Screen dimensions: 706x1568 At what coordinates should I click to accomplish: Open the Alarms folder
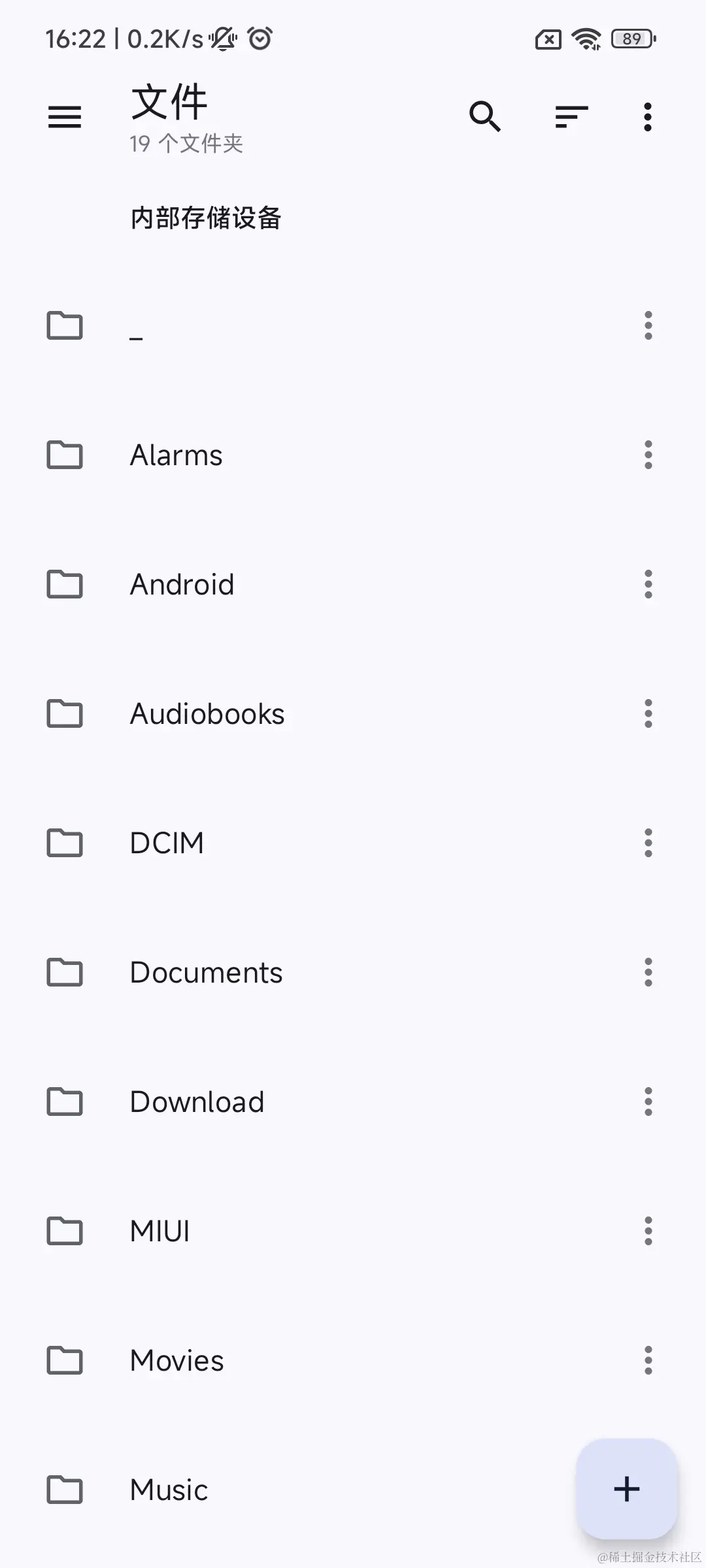click(176, 455)
